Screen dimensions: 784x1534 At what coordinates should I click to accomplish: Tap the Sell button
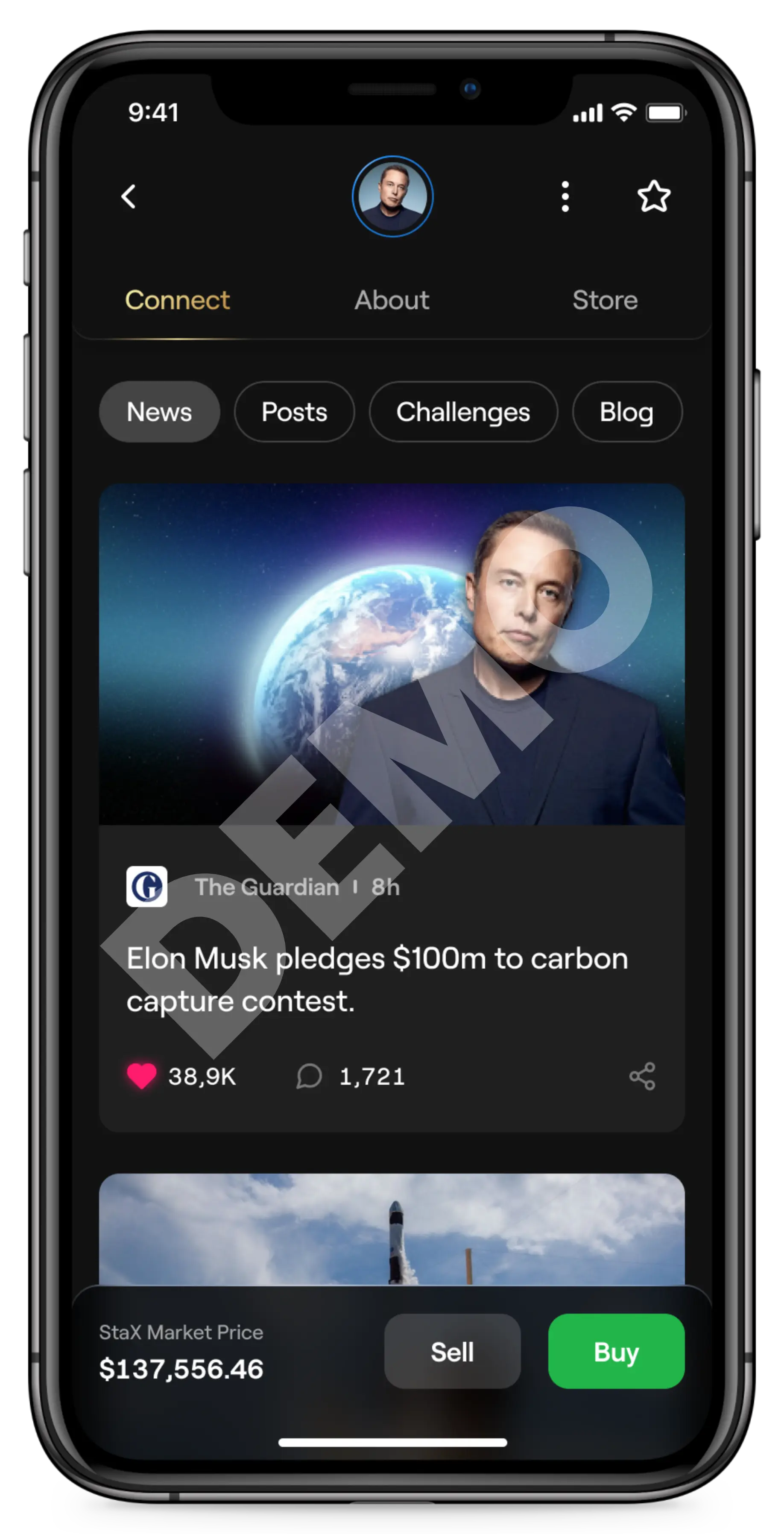coord(452,1351)
